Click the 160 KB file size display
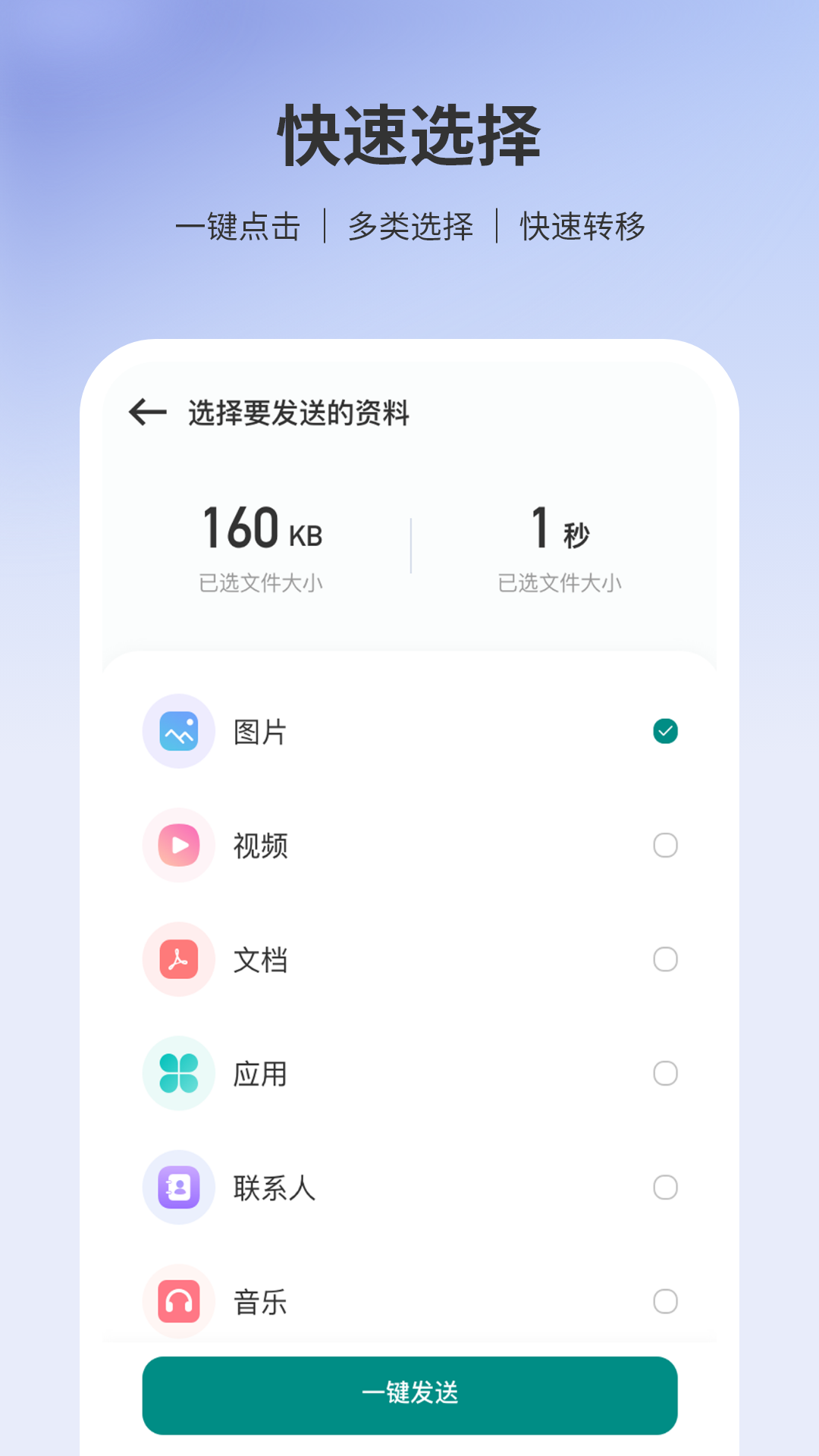The height and width of the screenshot is (1456, 819). (x=262, y=531)
